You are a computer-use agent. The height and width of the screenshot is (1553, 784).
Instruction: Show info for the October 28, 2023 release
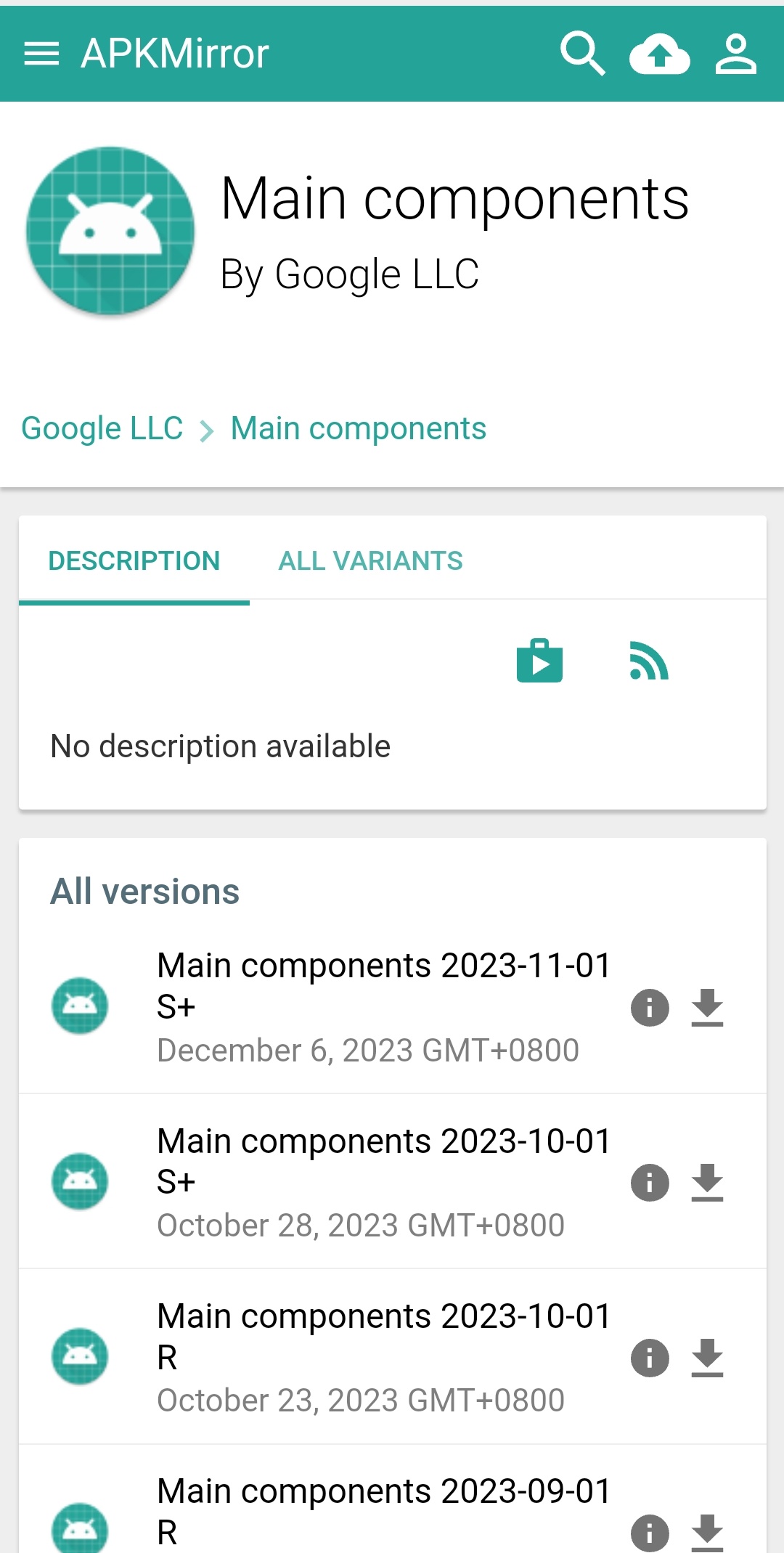650,1183
